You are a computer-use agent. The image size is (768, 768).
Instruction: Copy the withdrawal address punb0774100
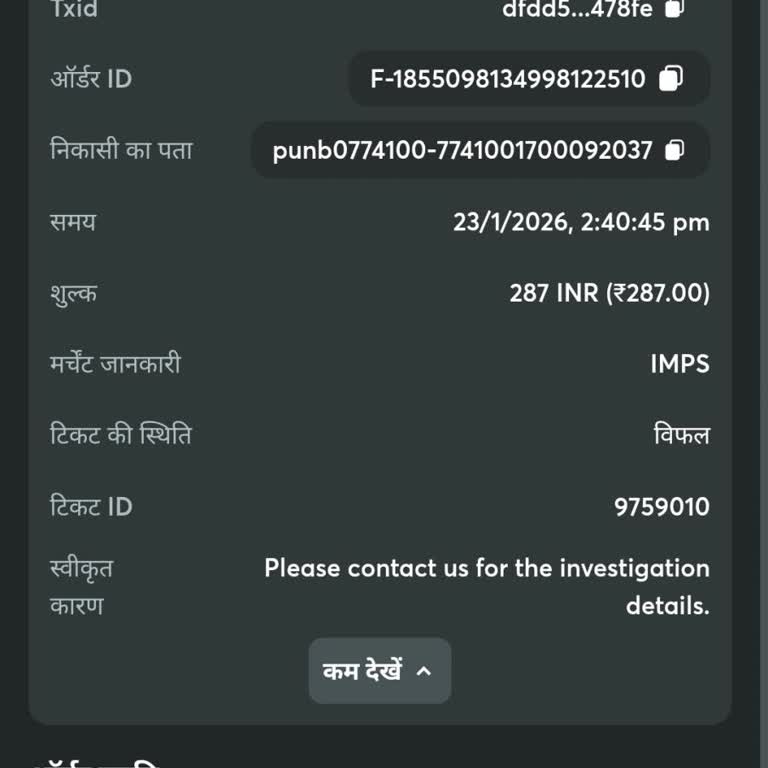pyautogui.click(x=675, y=151)
